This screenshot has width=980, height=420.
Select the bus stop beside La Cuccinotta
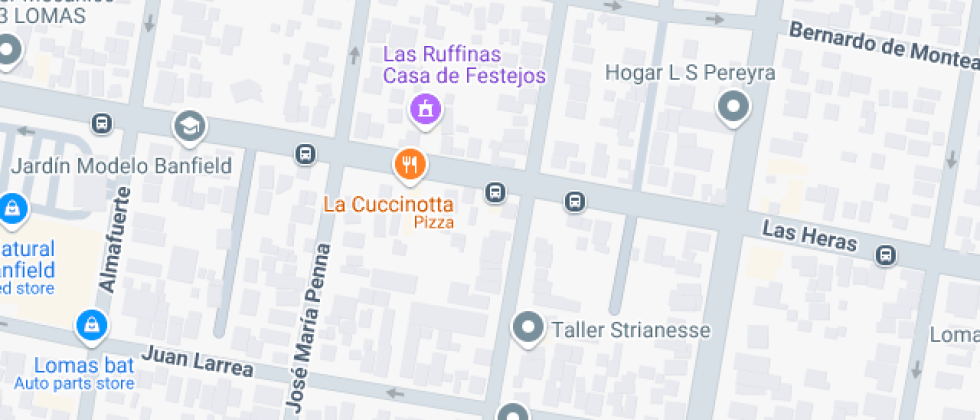[x=494, y=192]
